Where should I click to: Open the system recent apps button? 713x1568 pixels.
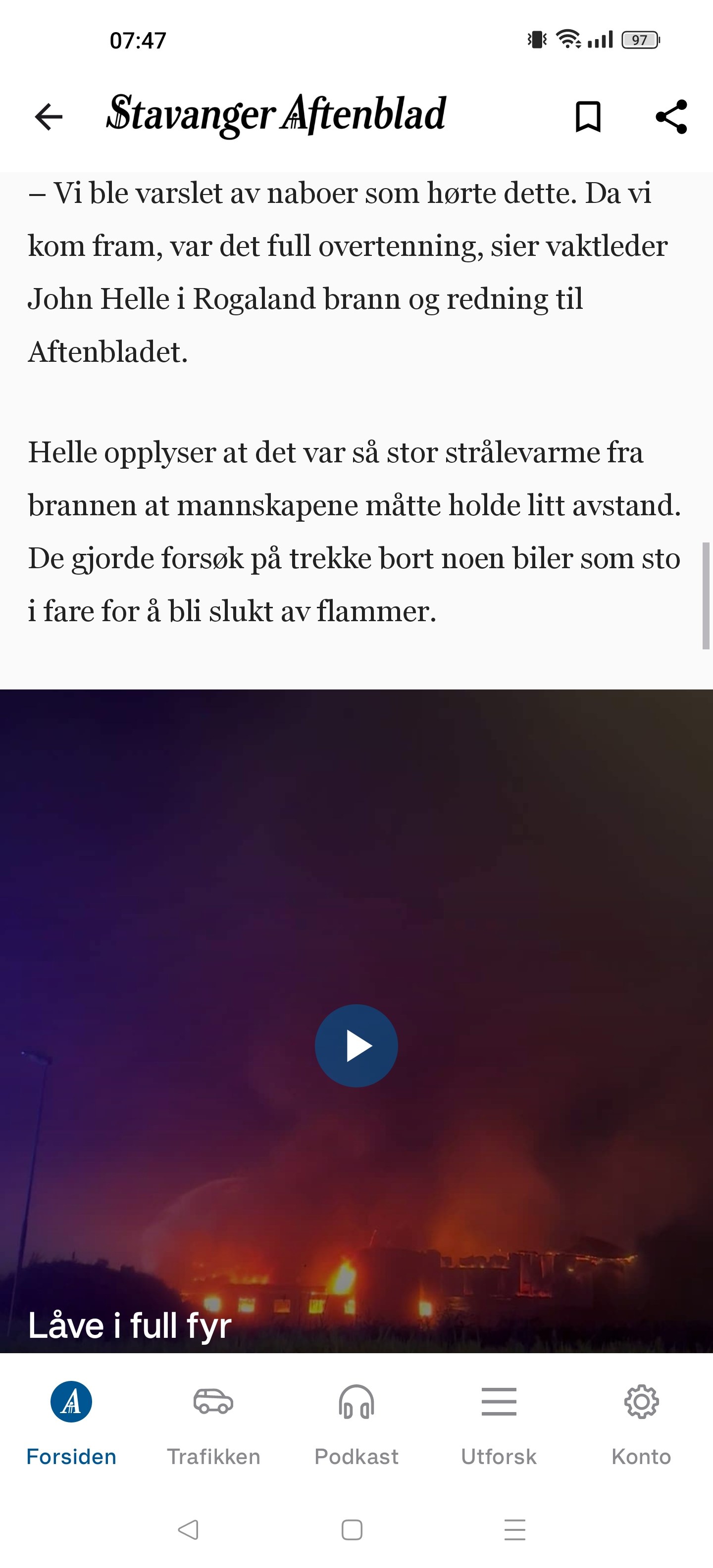point(515,1530)
